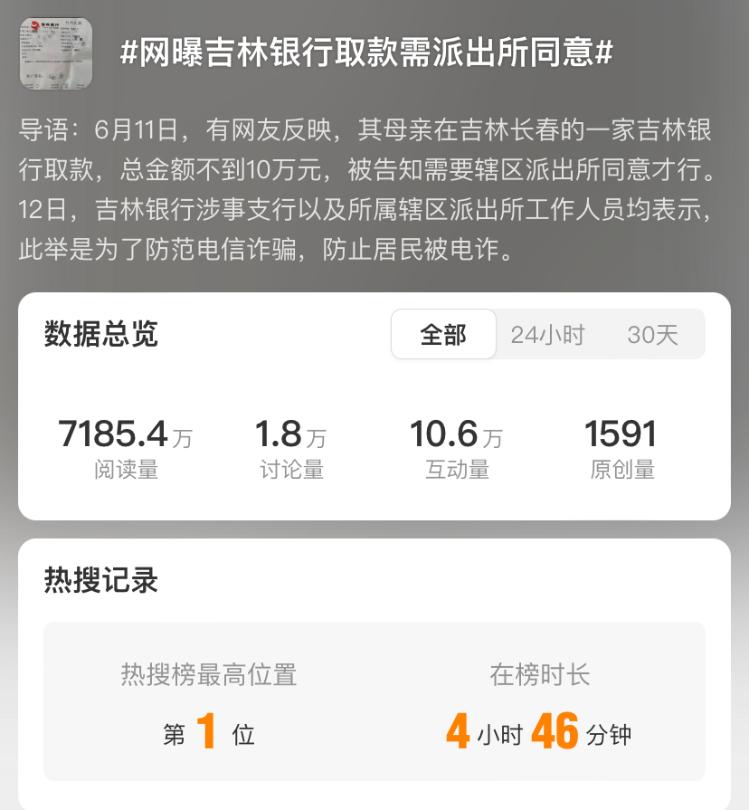Switch to the 30天 data view
749x810 pixels.
coord(652,335)
